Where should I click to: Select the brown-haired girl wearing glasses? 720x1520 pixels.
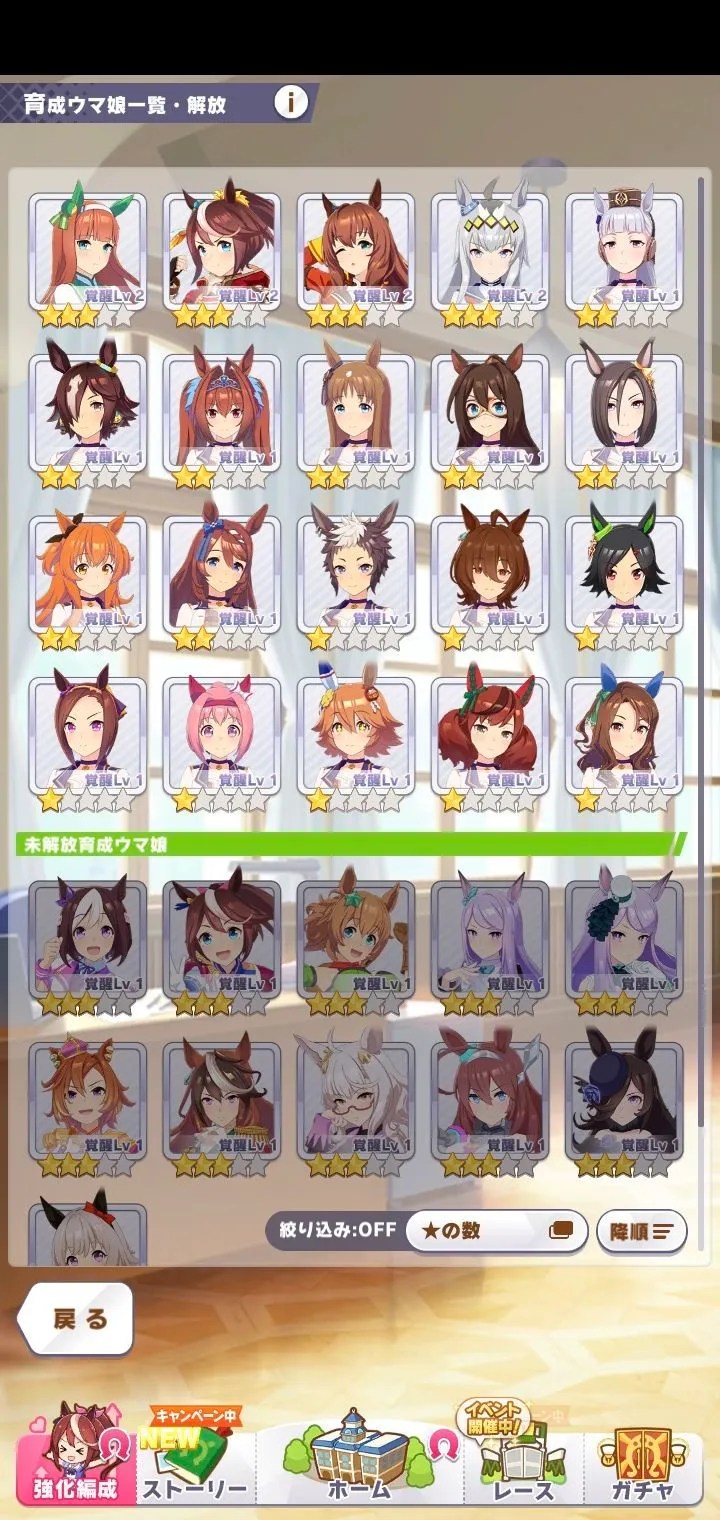(x=490, y=412)
